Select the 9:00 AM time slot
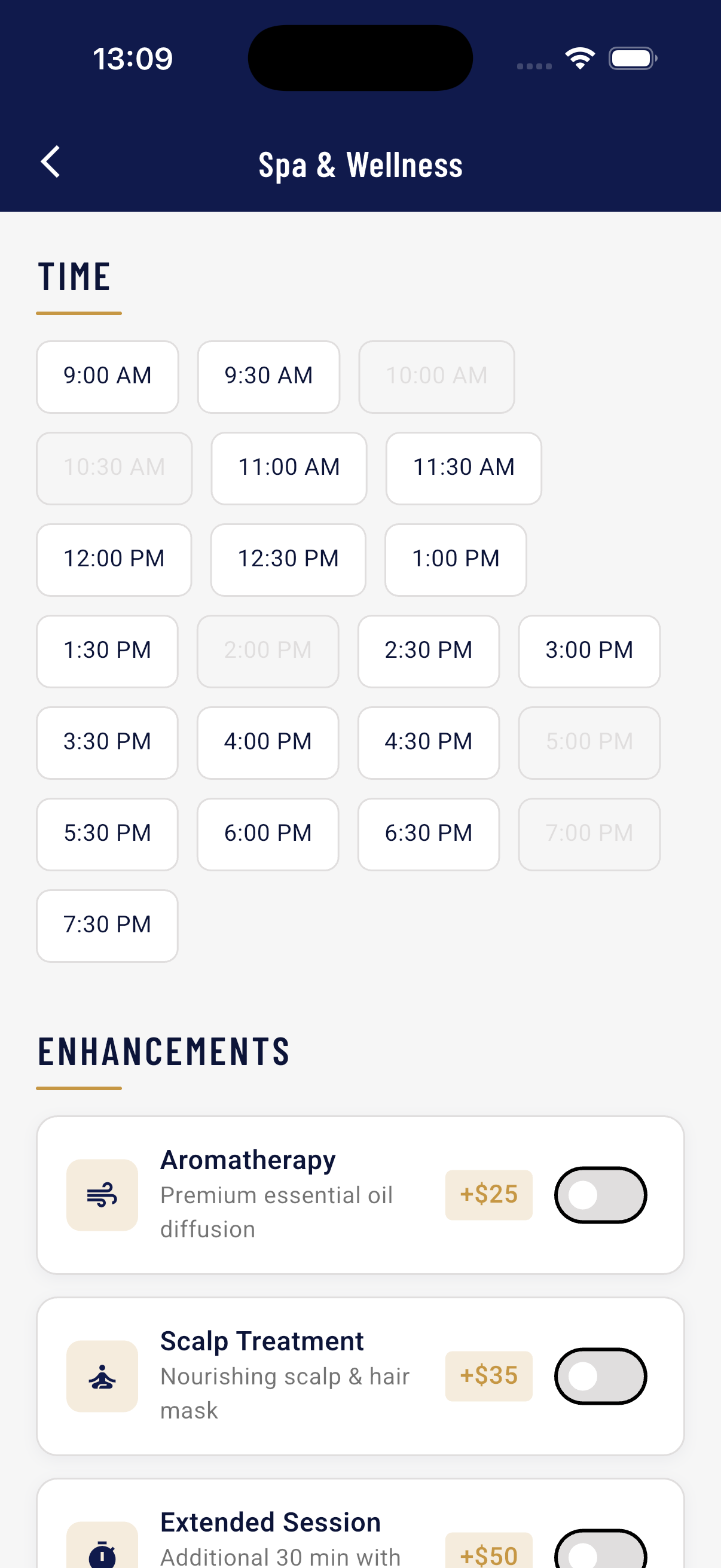 108,376
